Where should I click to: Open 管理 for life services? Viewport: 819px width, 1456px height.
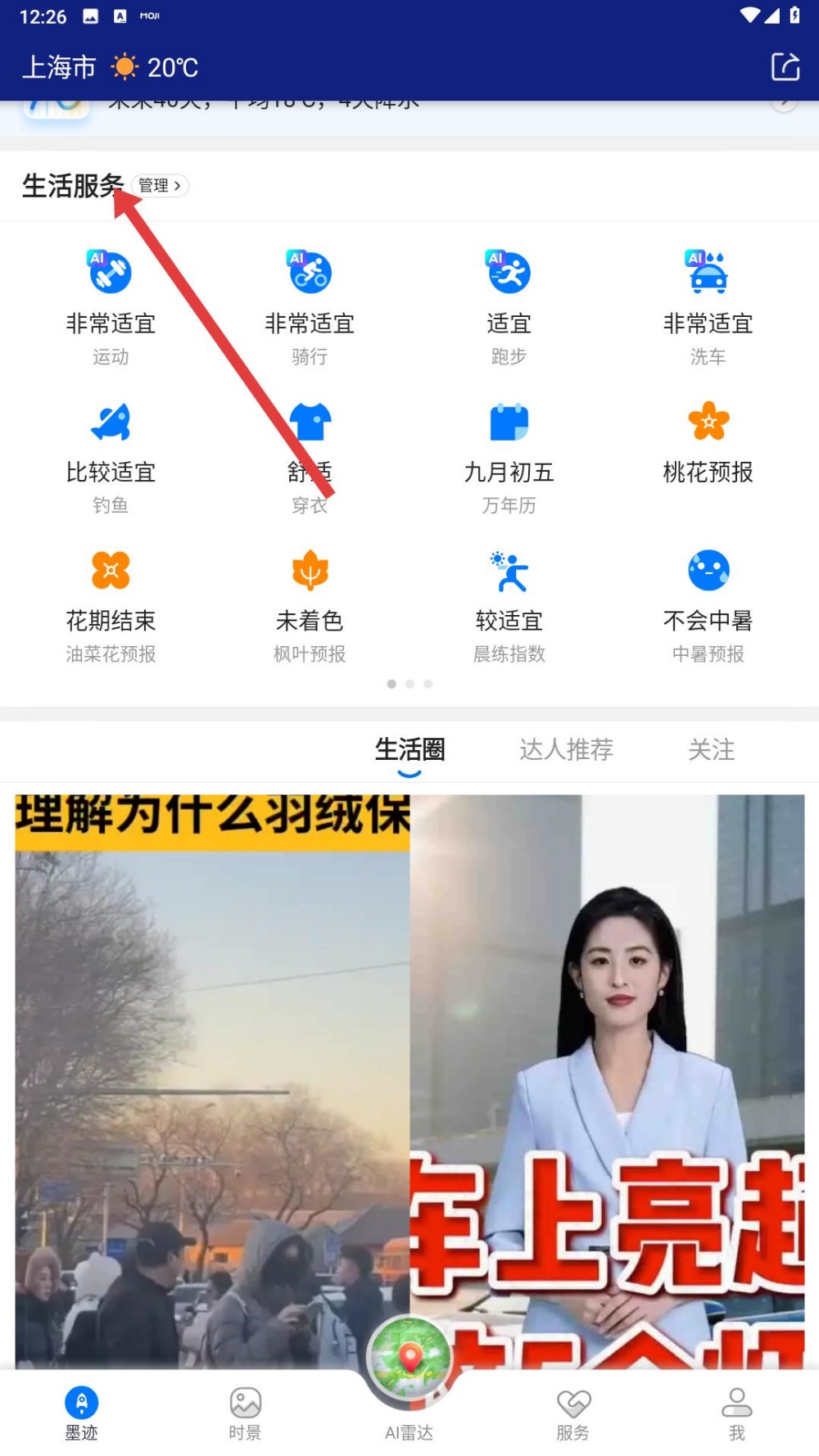(160, 186)
